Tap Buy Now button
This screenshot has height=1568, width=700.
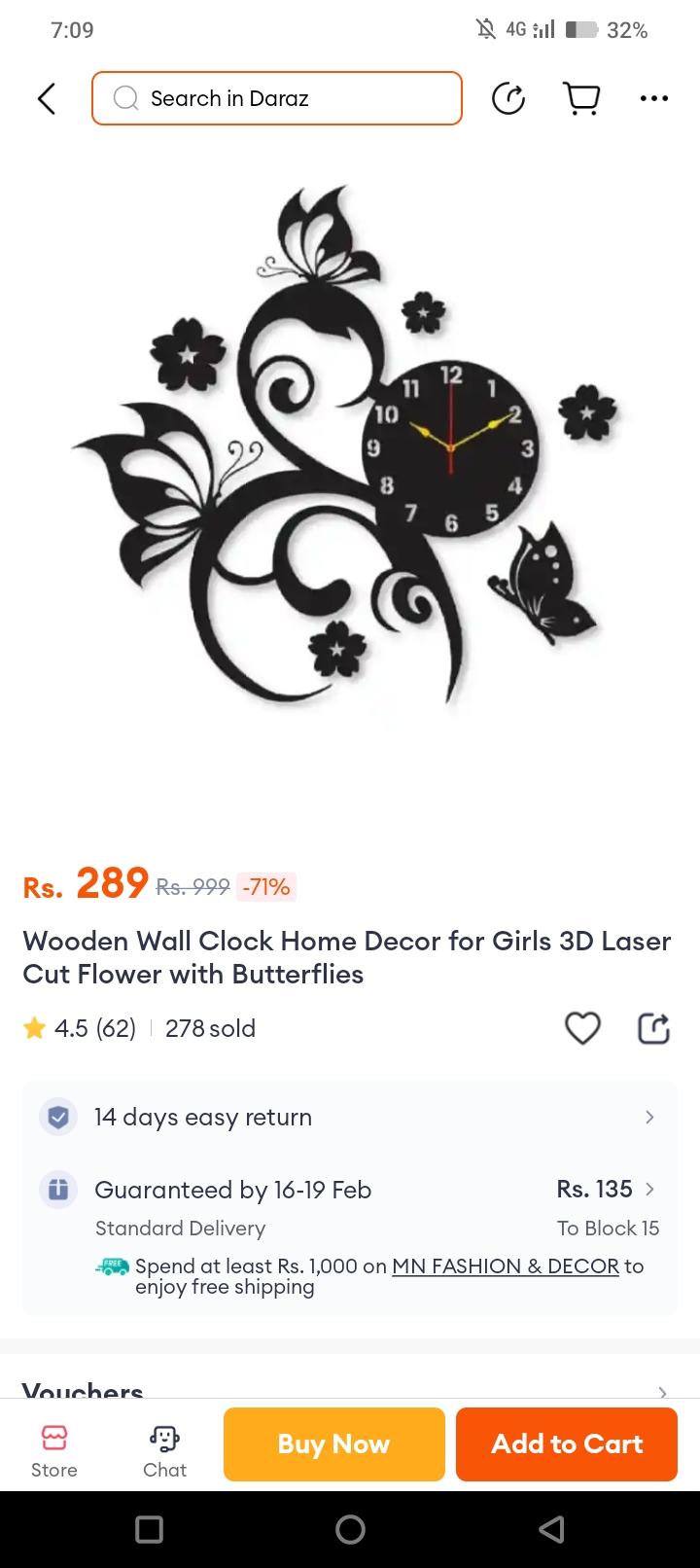tap(333, 1444)
